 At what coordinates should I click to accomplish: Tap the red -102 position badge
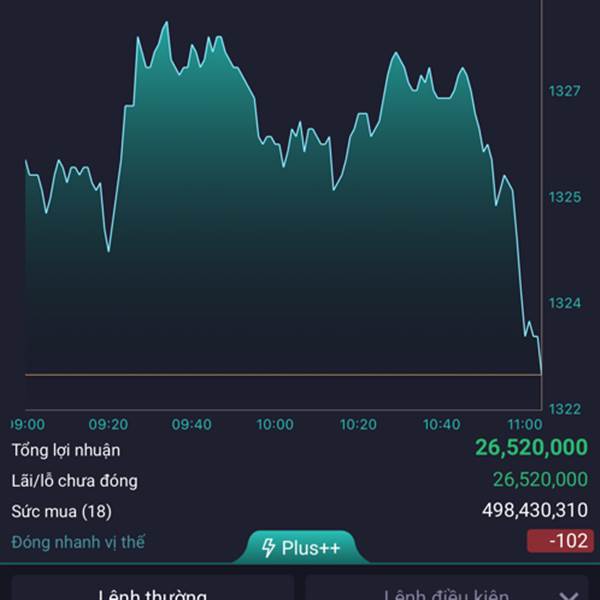(x=560, y=541)
